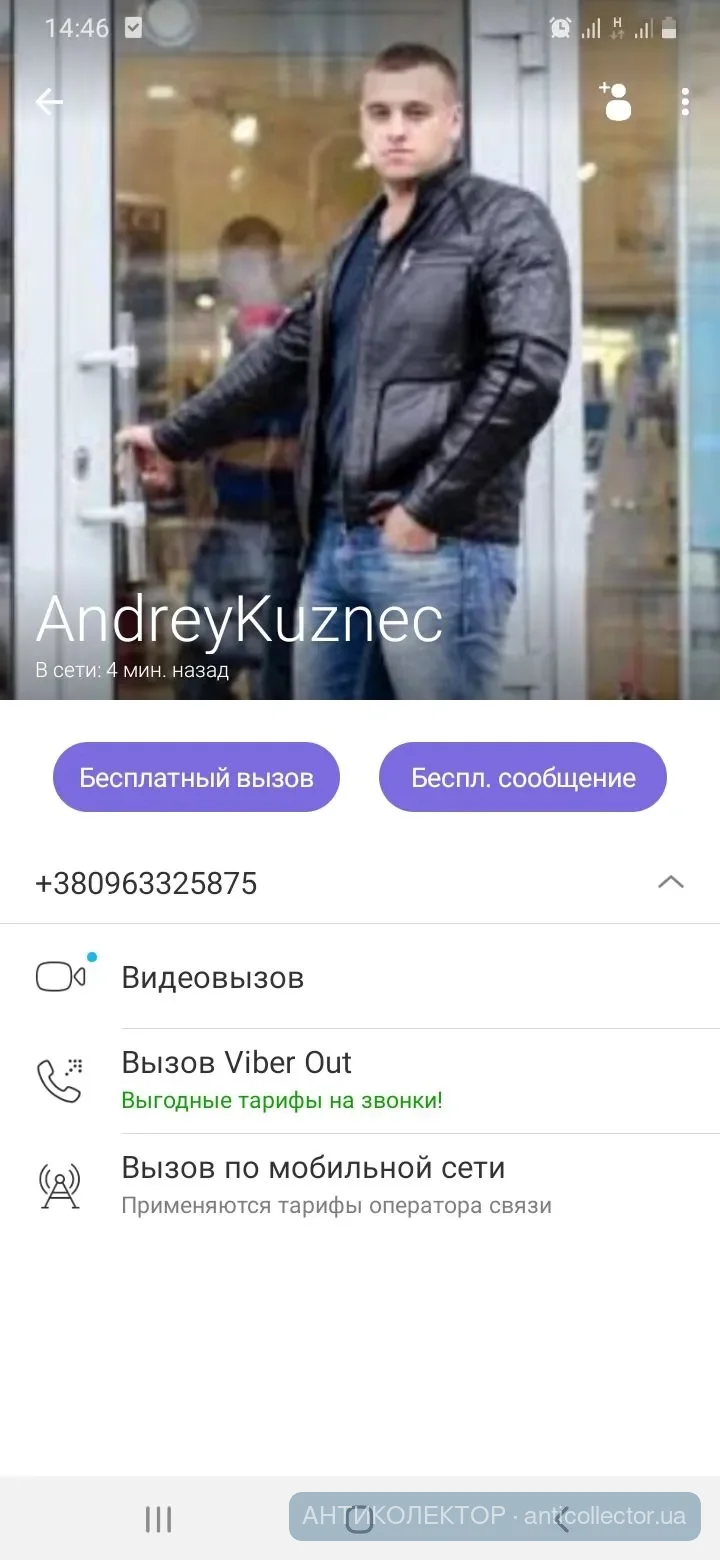720x1560 pixels.
Task: Start a free call with AndreyKuznec
Action: (196, 777)
